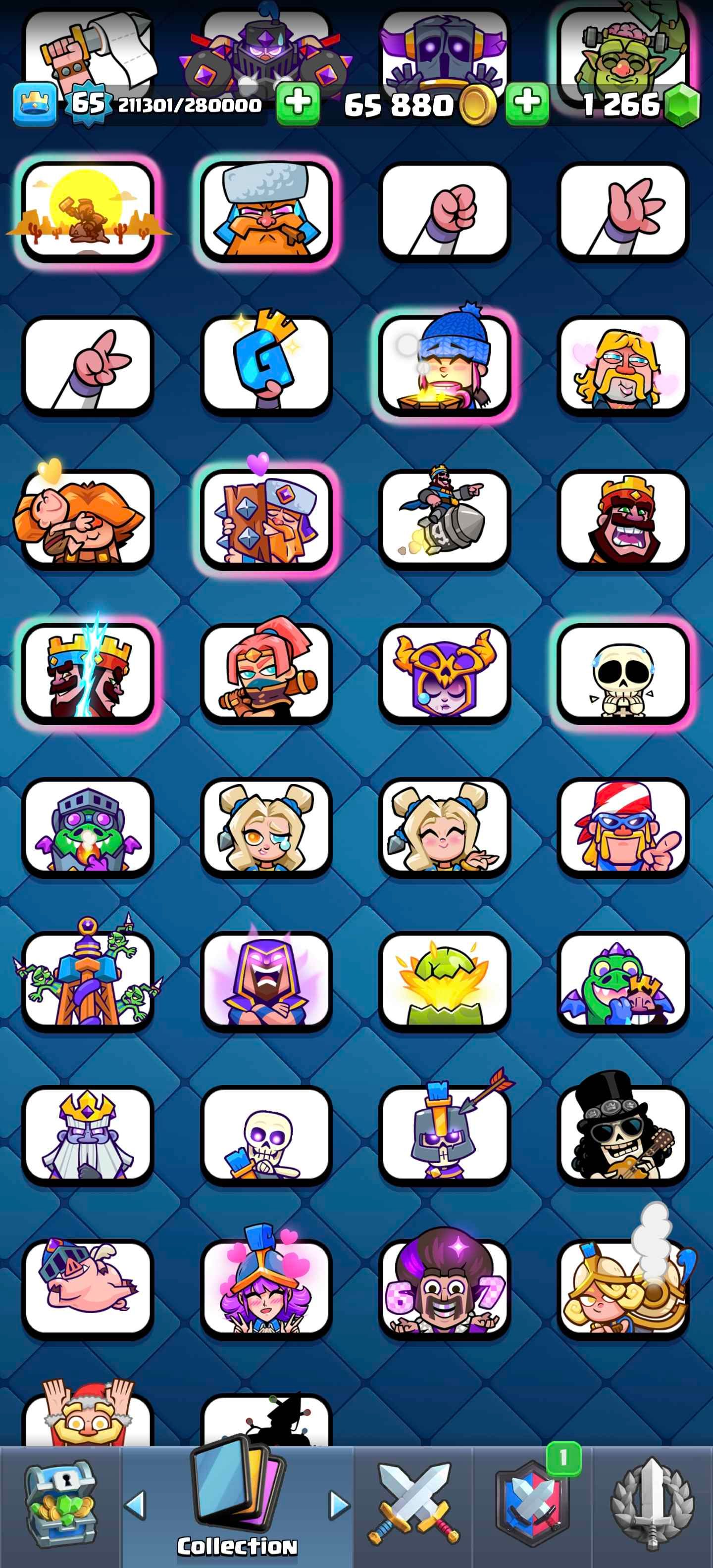
Task: Open the shop chest tab
Action: pyautogui.click(x=60, y=1504)
